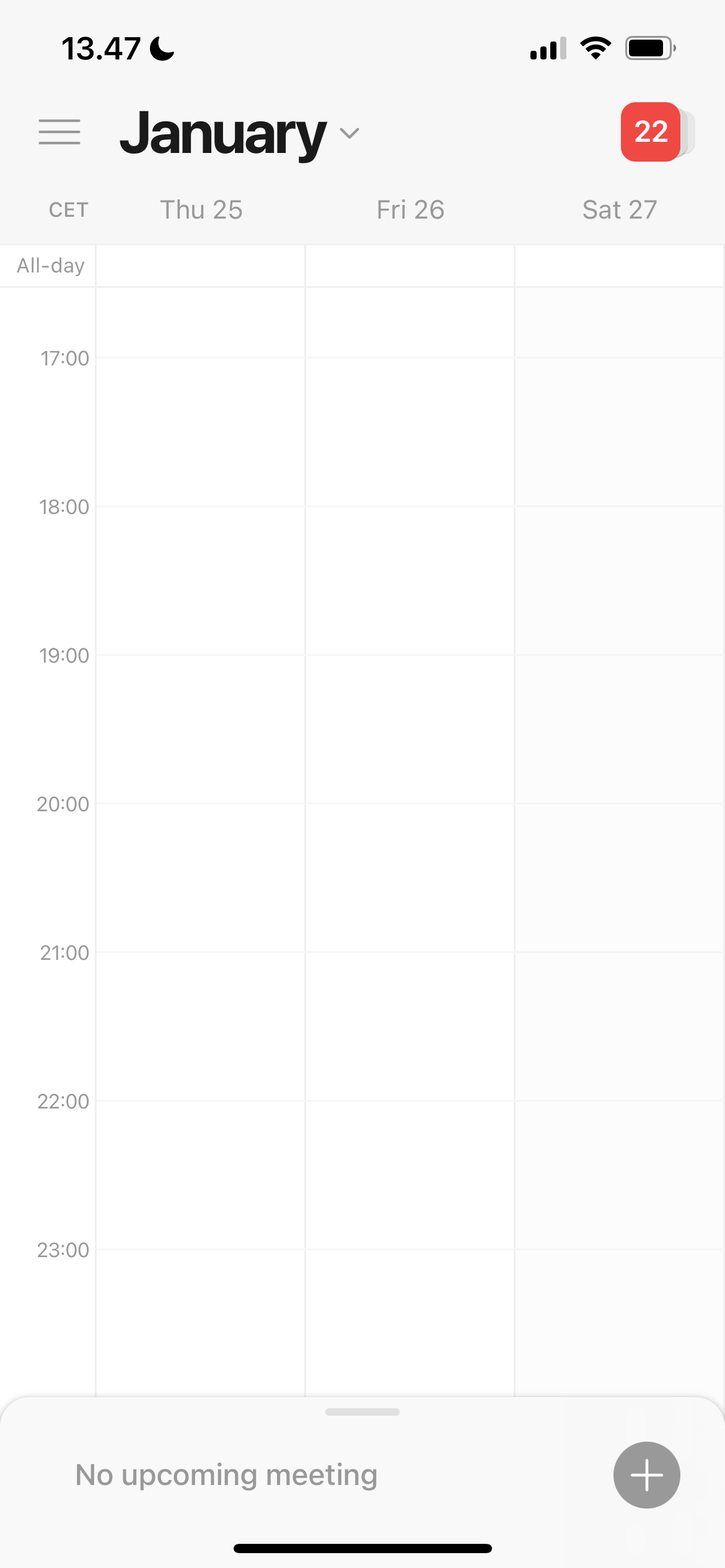Open the hamburger navigation menu

pos(60,132)
